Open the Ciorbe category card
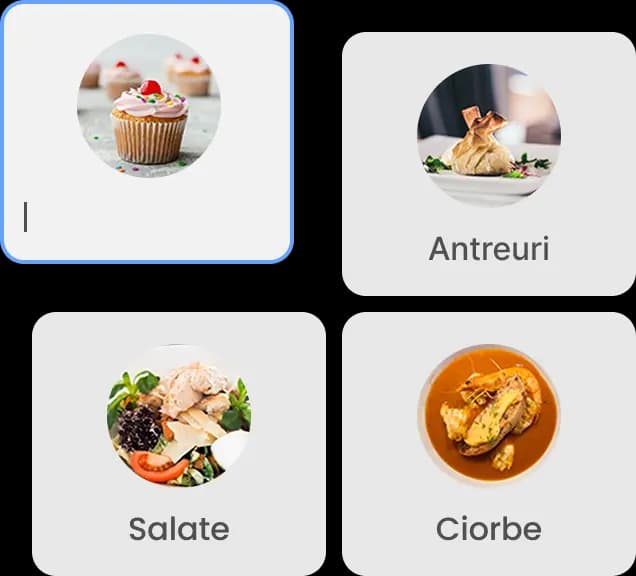Viewport: 636px width, 576px height. click(x=488, y=443)
